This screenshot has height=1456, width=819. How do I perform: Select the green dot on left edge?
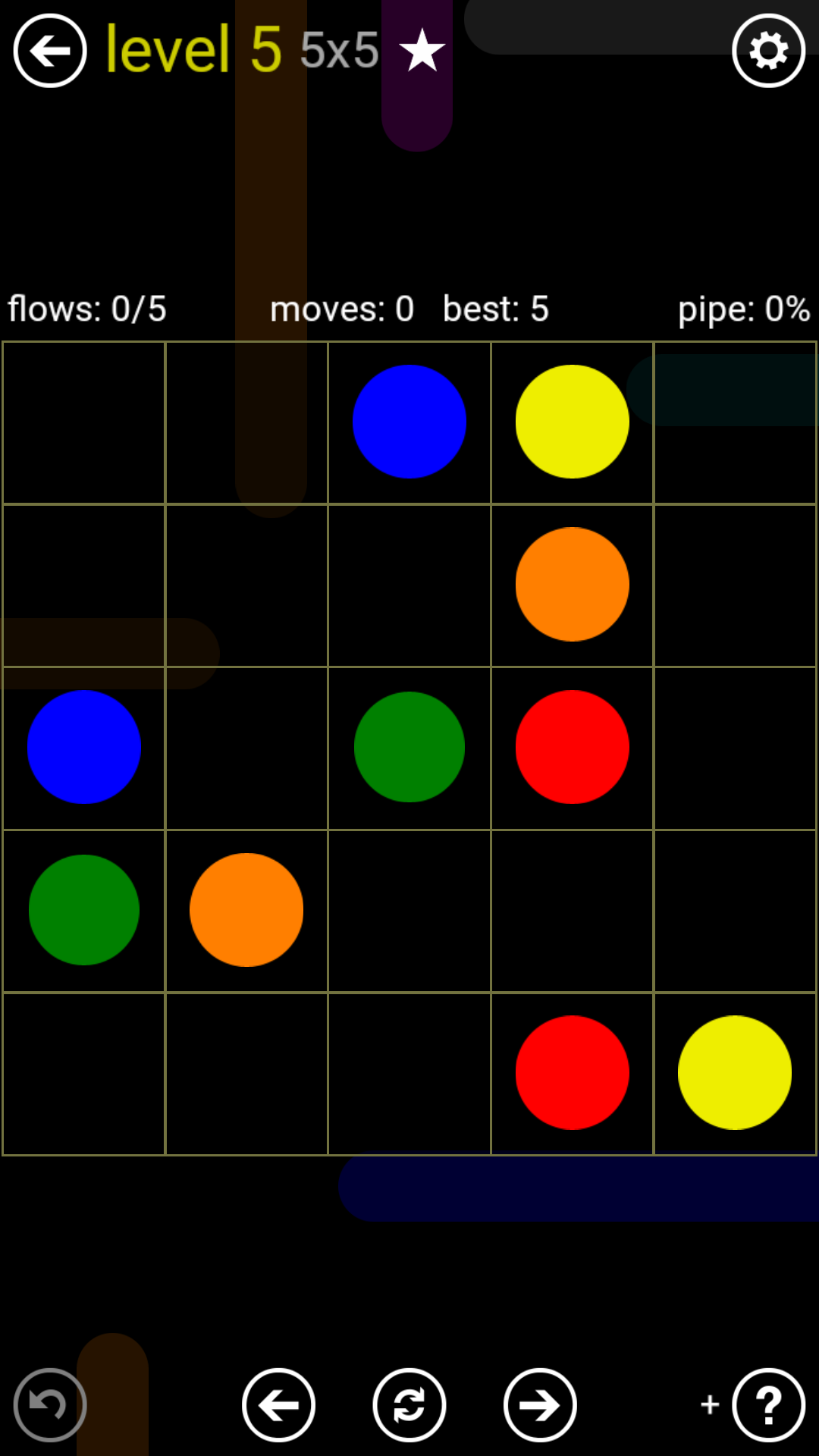pyautogui.click(x=84, y=910)
